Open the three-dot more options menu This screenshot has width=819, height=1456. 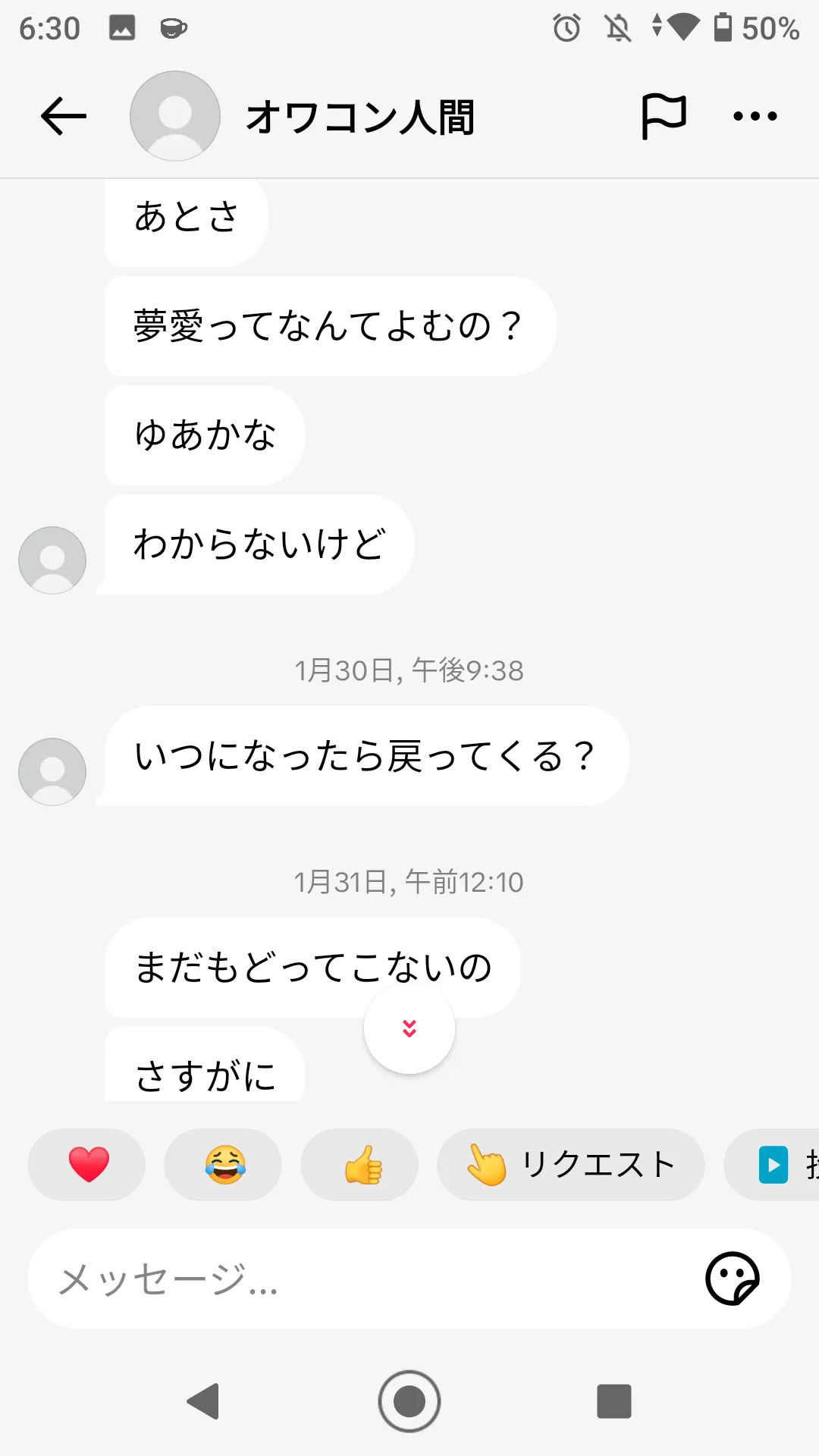point(755,116)
